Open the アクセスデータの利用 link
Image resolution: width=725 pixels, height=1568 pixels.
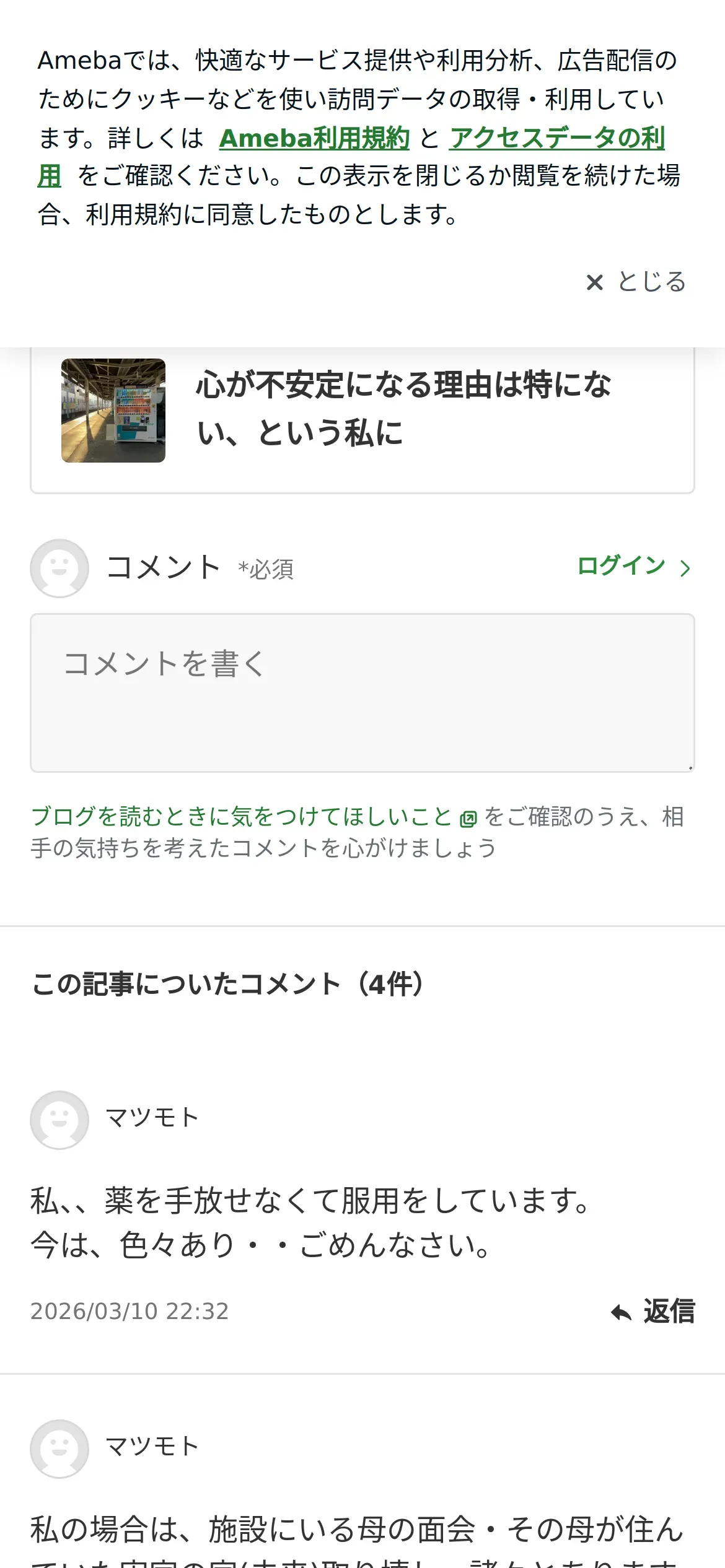point(556,138)
